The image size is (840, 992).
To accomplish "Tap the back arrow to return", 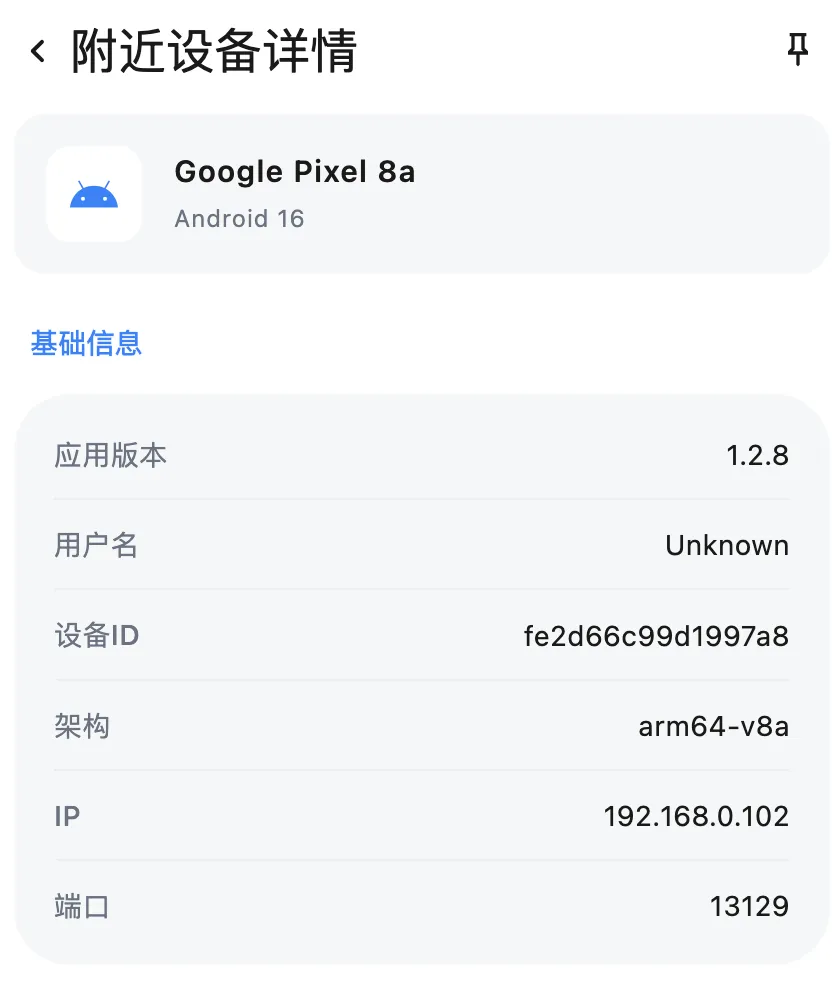I will point(37,51).
